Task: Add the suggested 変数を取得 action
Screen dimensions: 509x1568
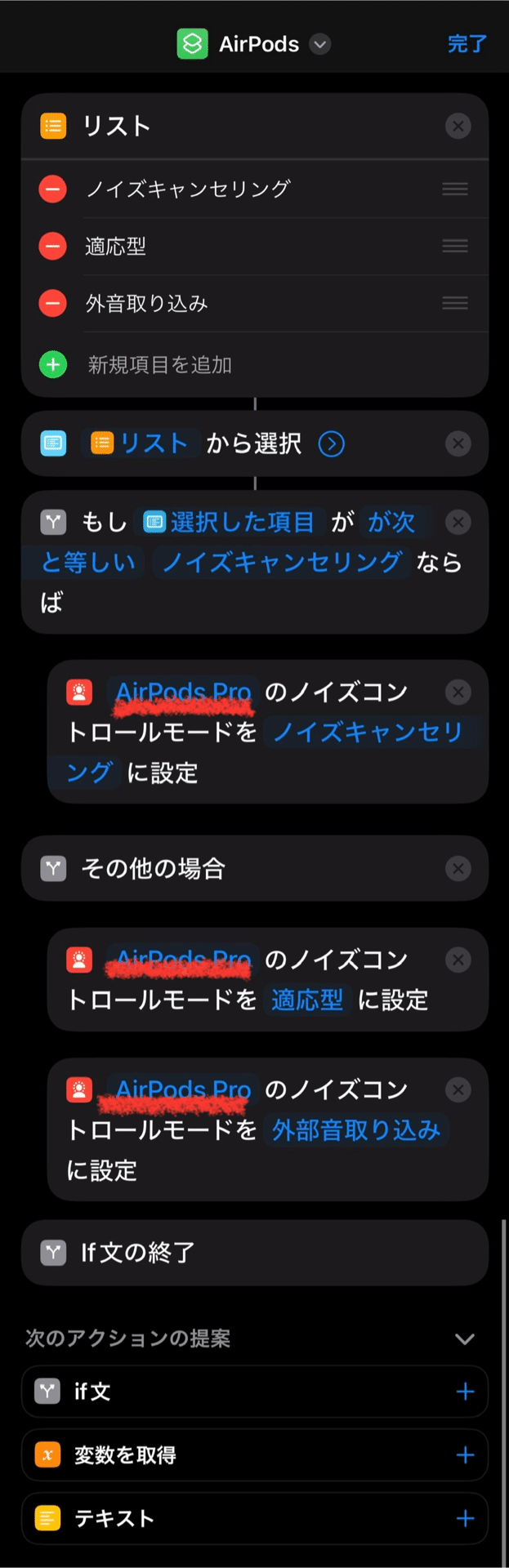Action: coord(465,1455)
